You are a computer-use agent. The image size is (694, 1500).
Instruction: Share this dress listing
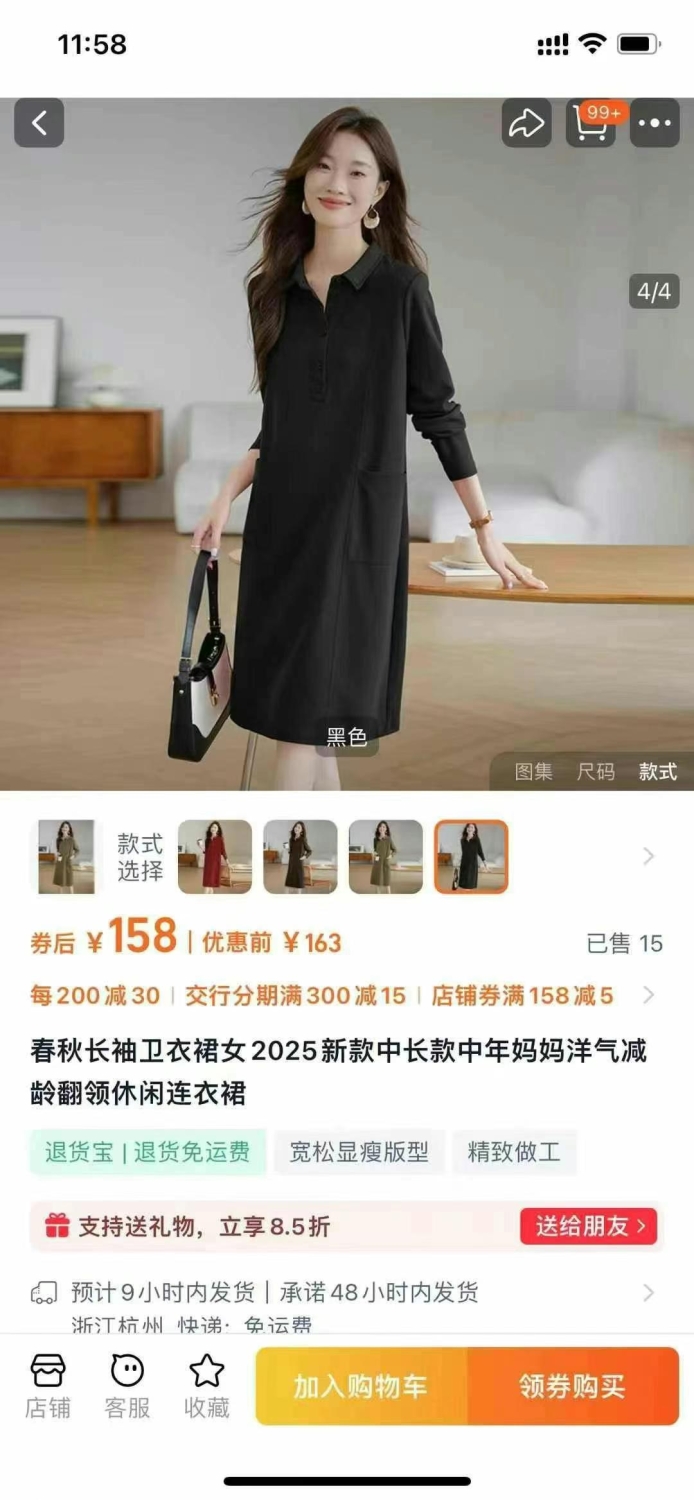click(526, 123)
